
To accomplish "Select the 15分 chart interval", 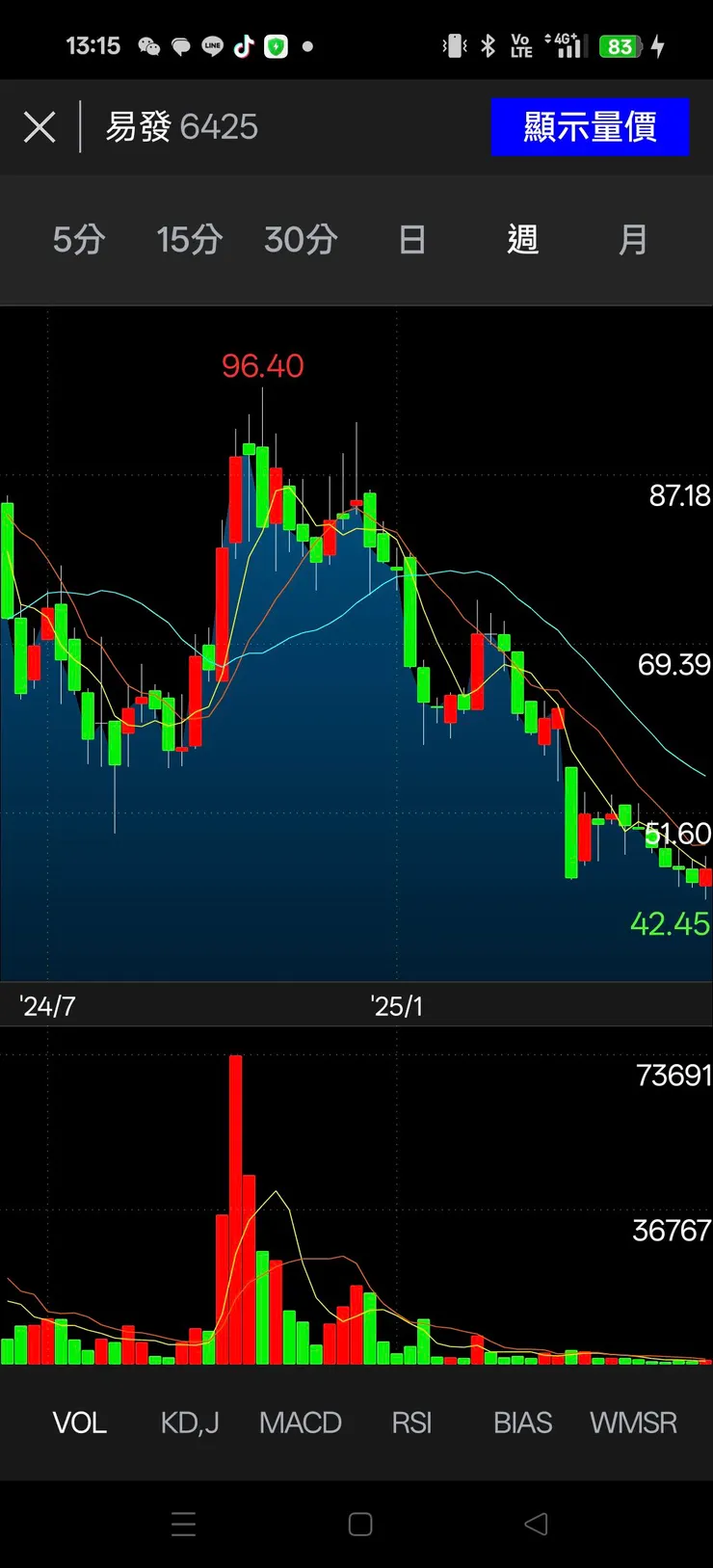I will tap(190, 240).
